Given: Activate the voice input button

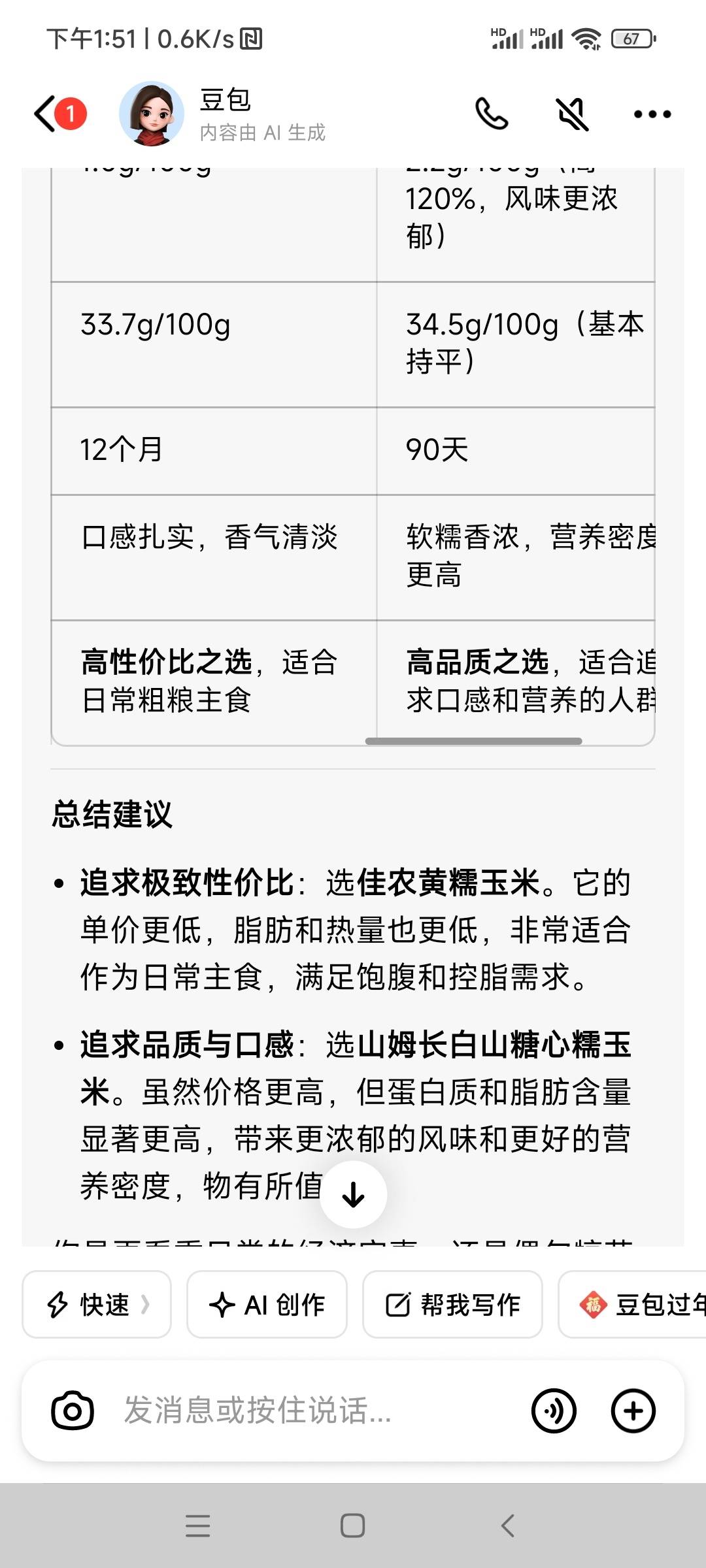Looking at the screenshot, I should tap(554, 1411).
